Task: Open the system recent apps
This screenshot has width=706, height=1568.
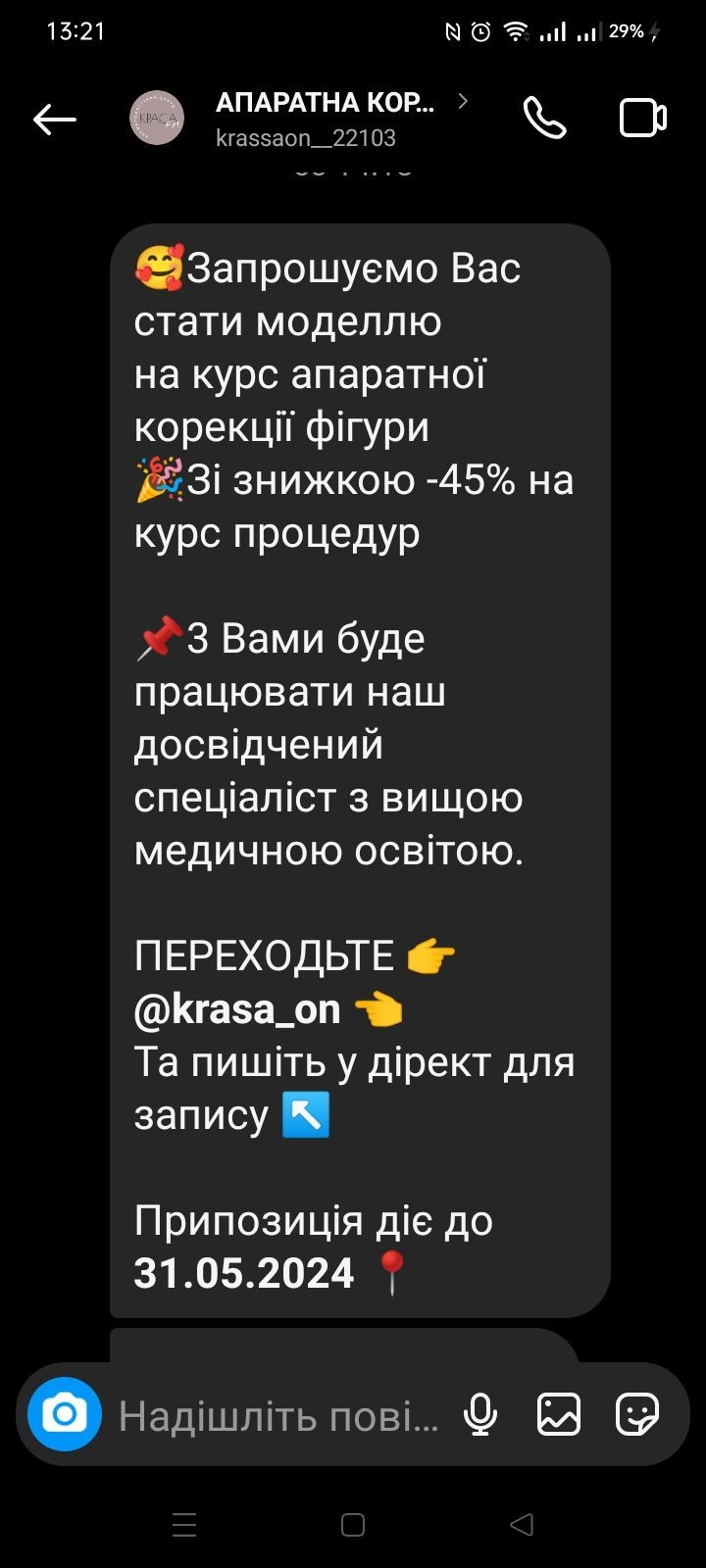Action: 184,1524
